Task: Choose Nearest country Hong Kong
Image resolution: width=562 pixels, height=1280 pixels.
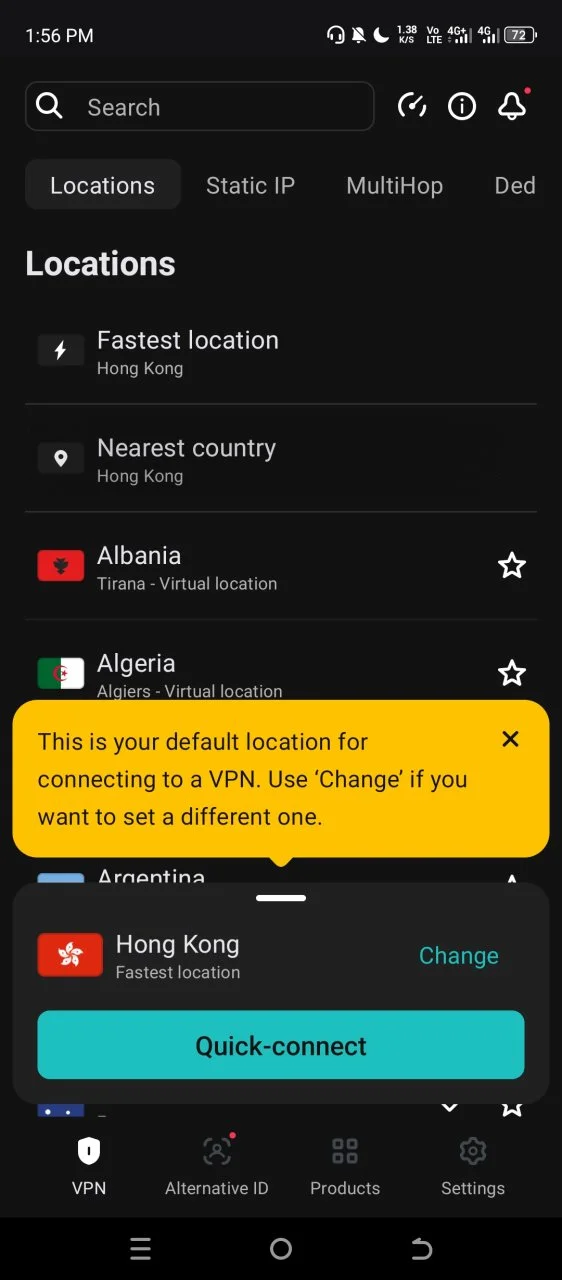Action: [281, 459]
